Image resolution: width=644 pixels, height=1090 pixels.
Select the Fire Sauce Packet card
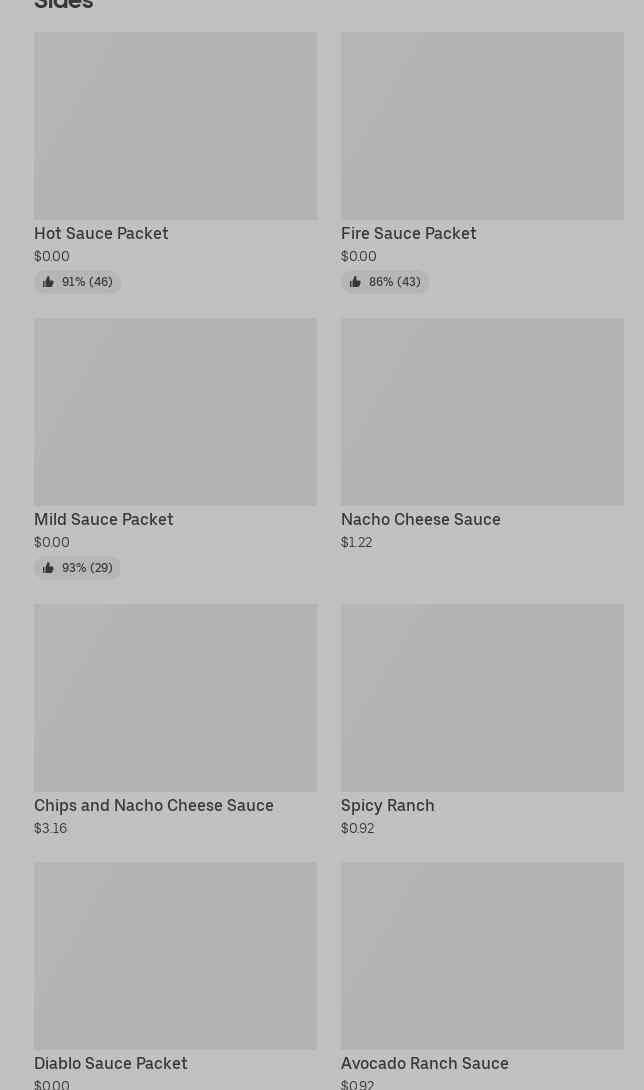pyautogui.click(x=482, y=163)
